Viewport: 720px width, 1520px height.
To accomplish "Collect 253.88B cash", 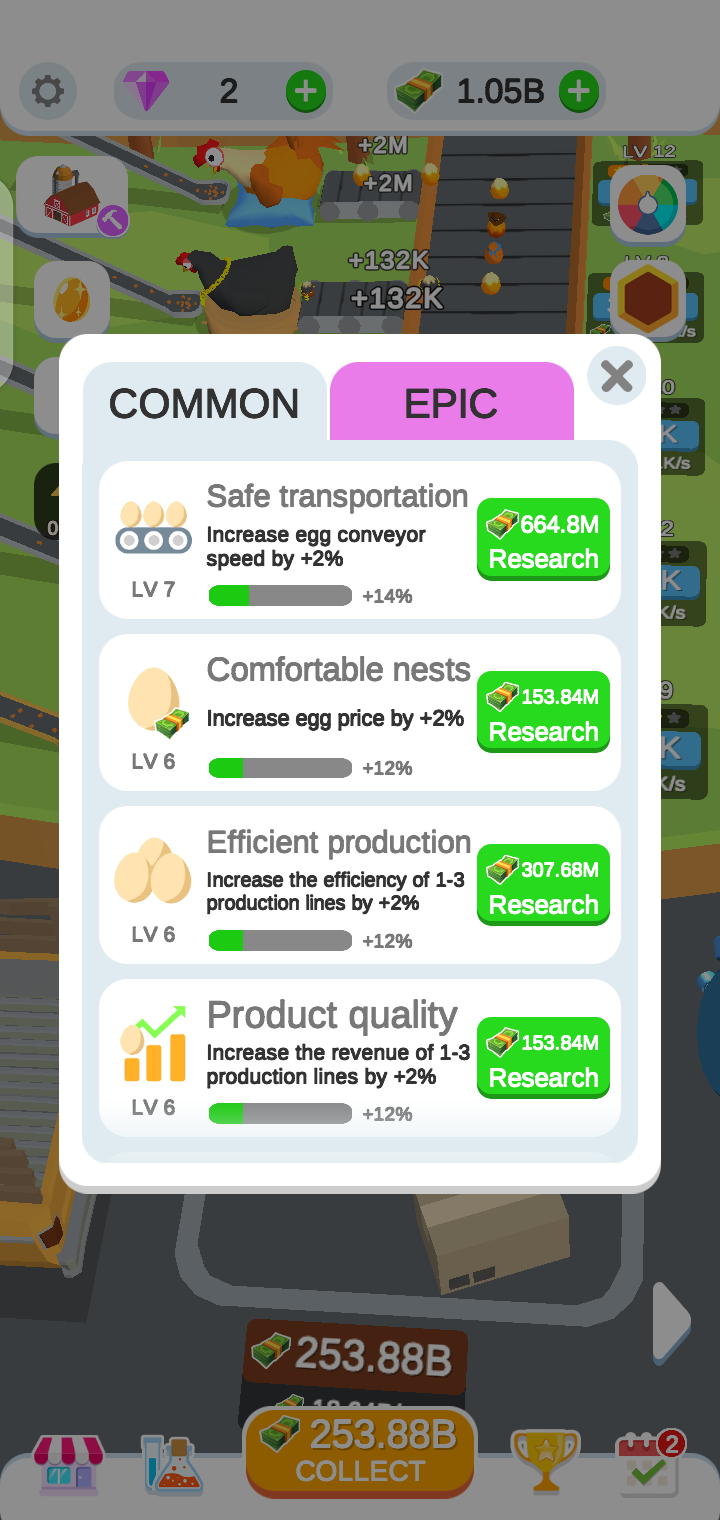I will click(x=360, y=1452).
